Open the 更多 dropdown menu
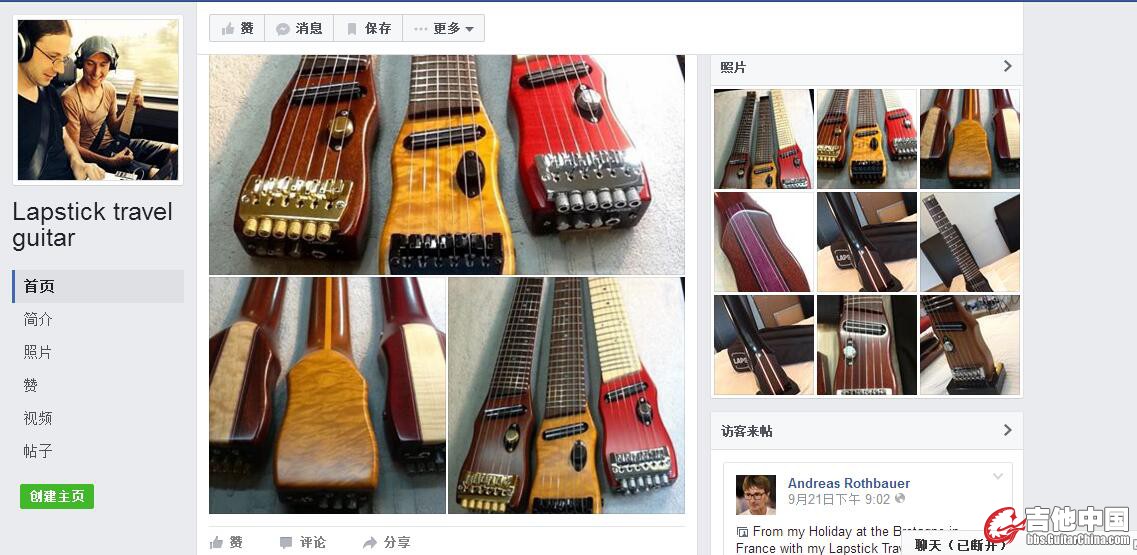 444,28
